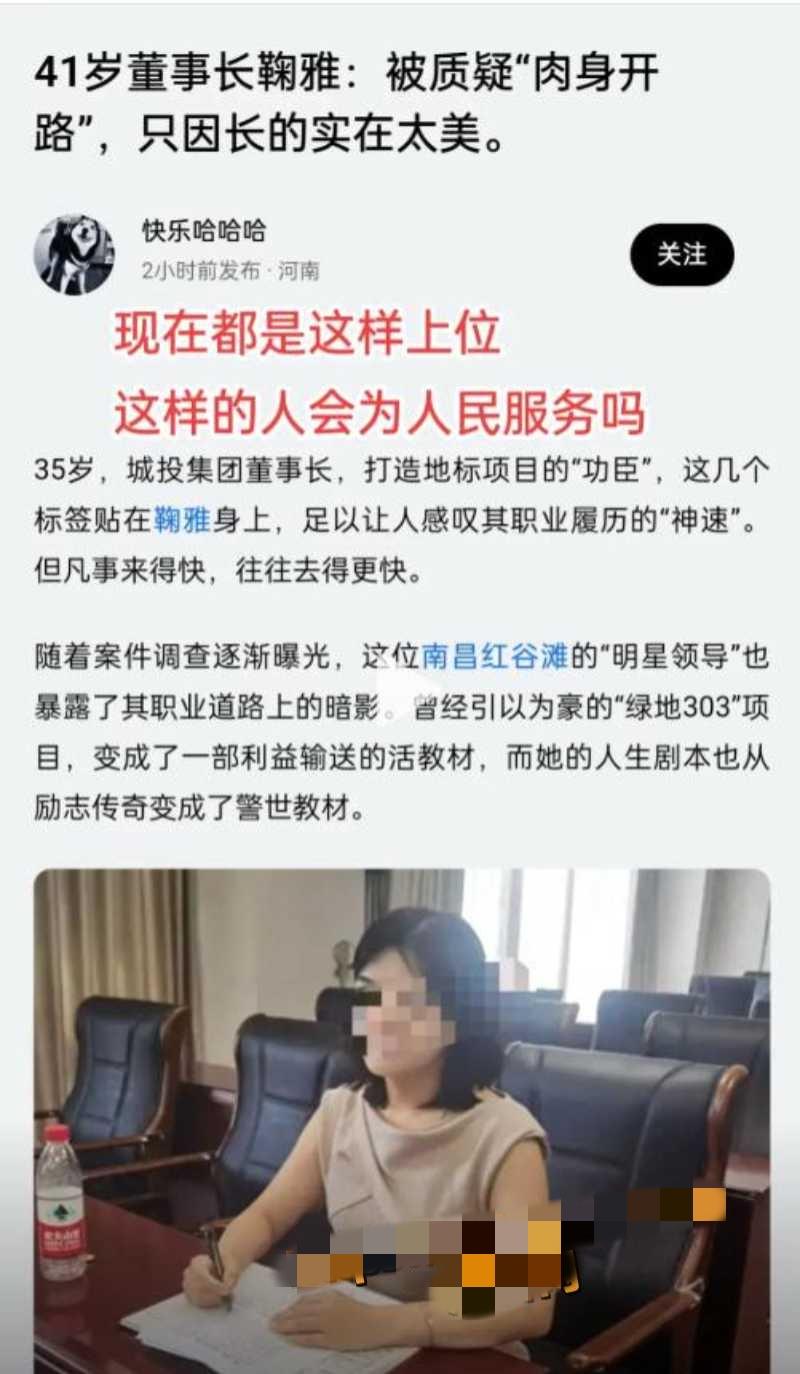Open the meeting room photo in the article
Viewport: 800px width, 1374px height.
point(402,1121)
